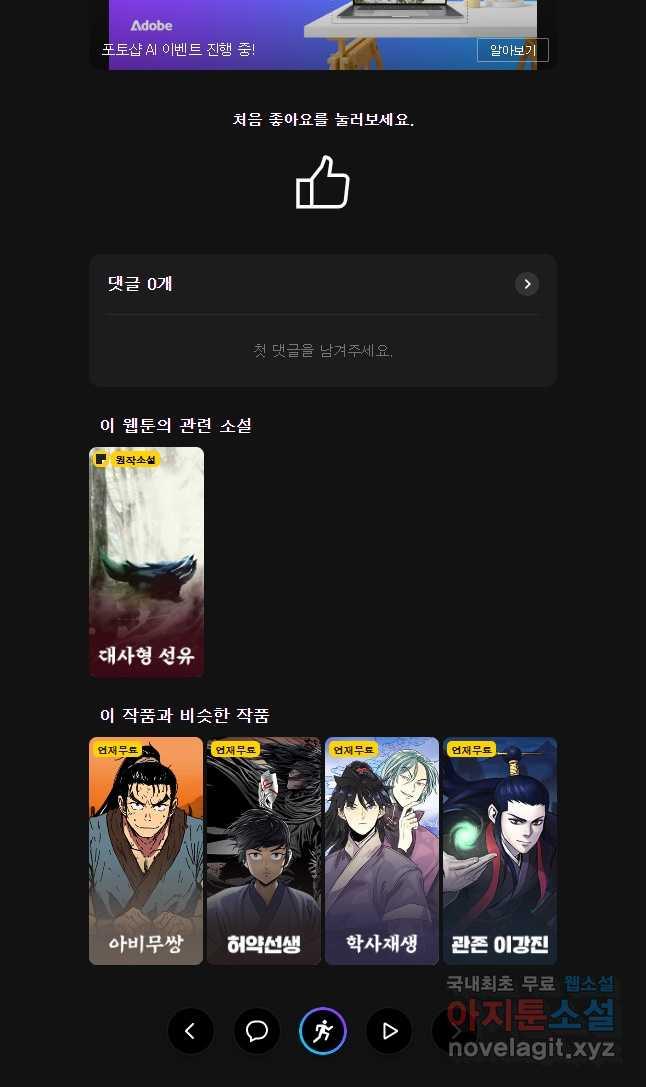Open the similar webtoon 허약선생
The width and height of the screenshot is (646, 1087).
click(x=263, y=850)
